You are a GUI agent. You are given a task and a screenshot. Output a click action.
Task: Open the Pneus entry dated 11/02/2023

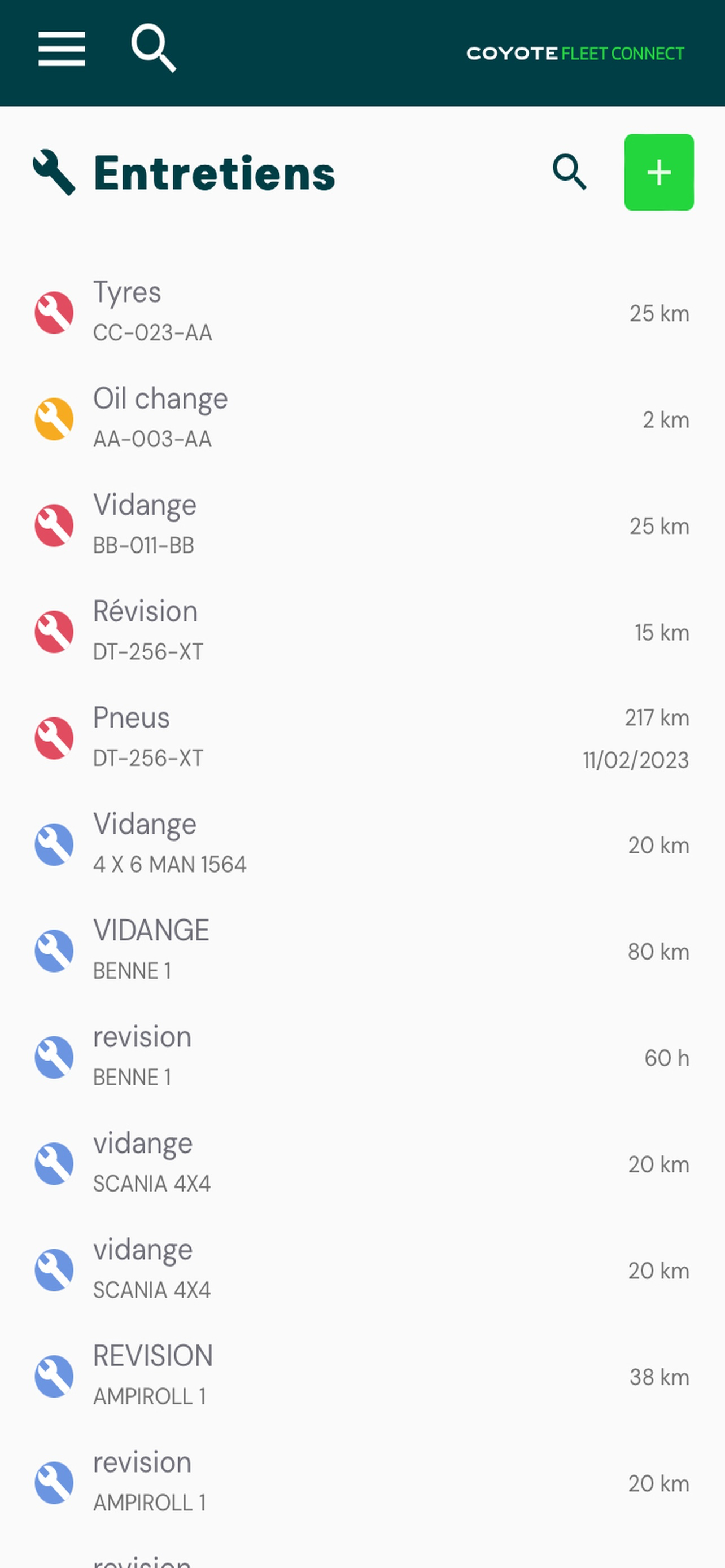click(362, 738)
